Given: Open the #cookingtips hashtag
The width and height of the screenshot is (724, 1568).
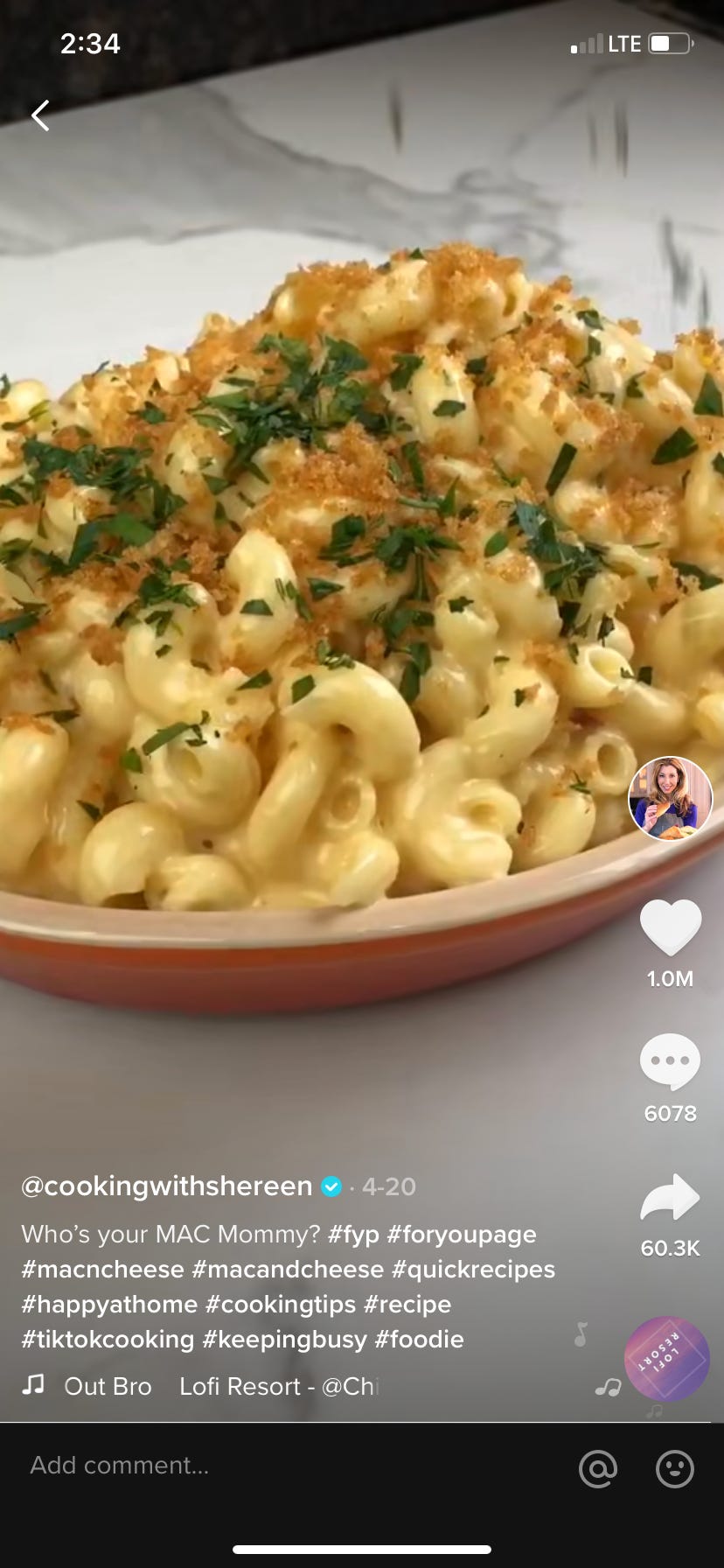Looking at the screenshot, I should [x=281, y=1304].
